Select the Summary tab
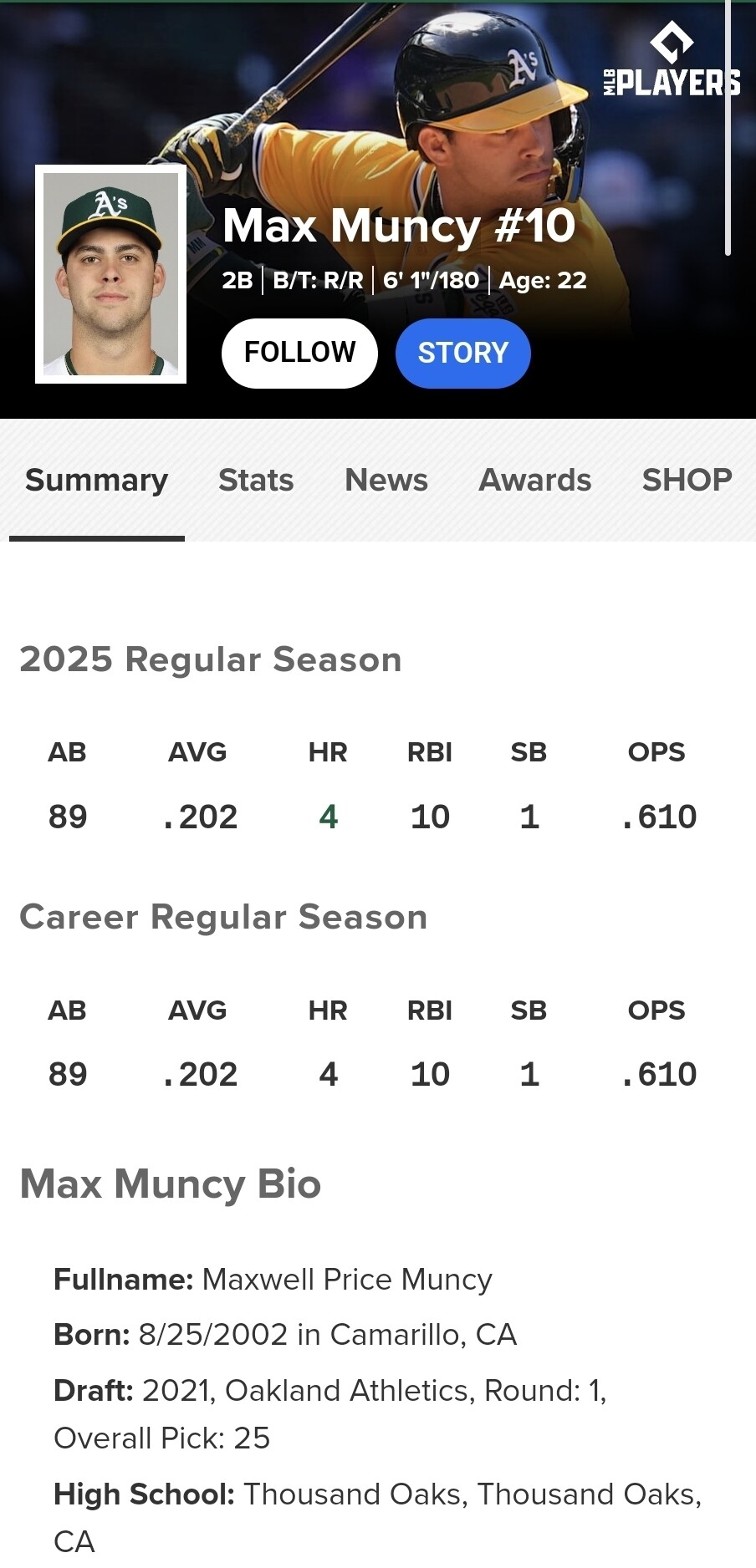The width and height of the screenshot is (756, 1568). [x=96, y=481]
